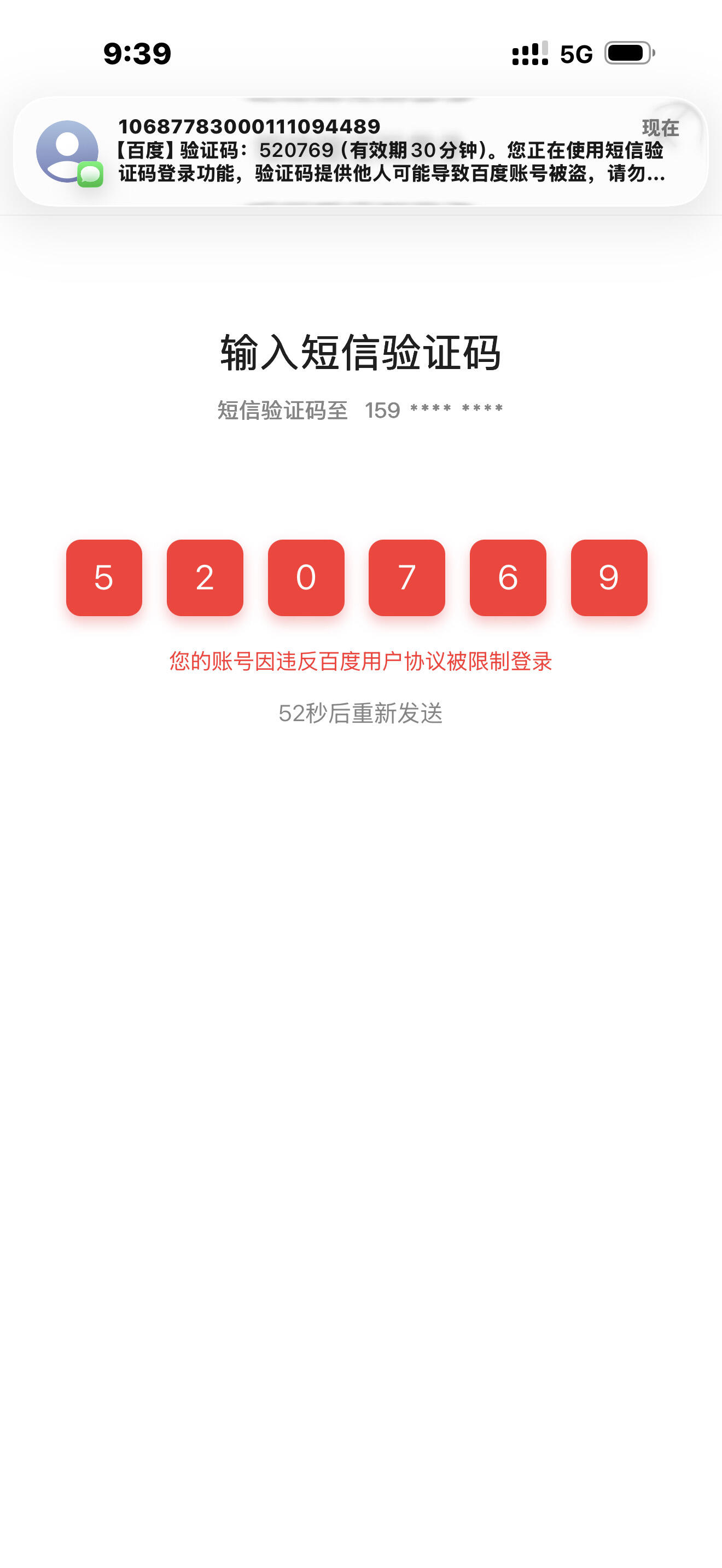The width and height of the screenshot is (722, 1568).
Task: Select the last code box showing 9
Action: [609, 577]
